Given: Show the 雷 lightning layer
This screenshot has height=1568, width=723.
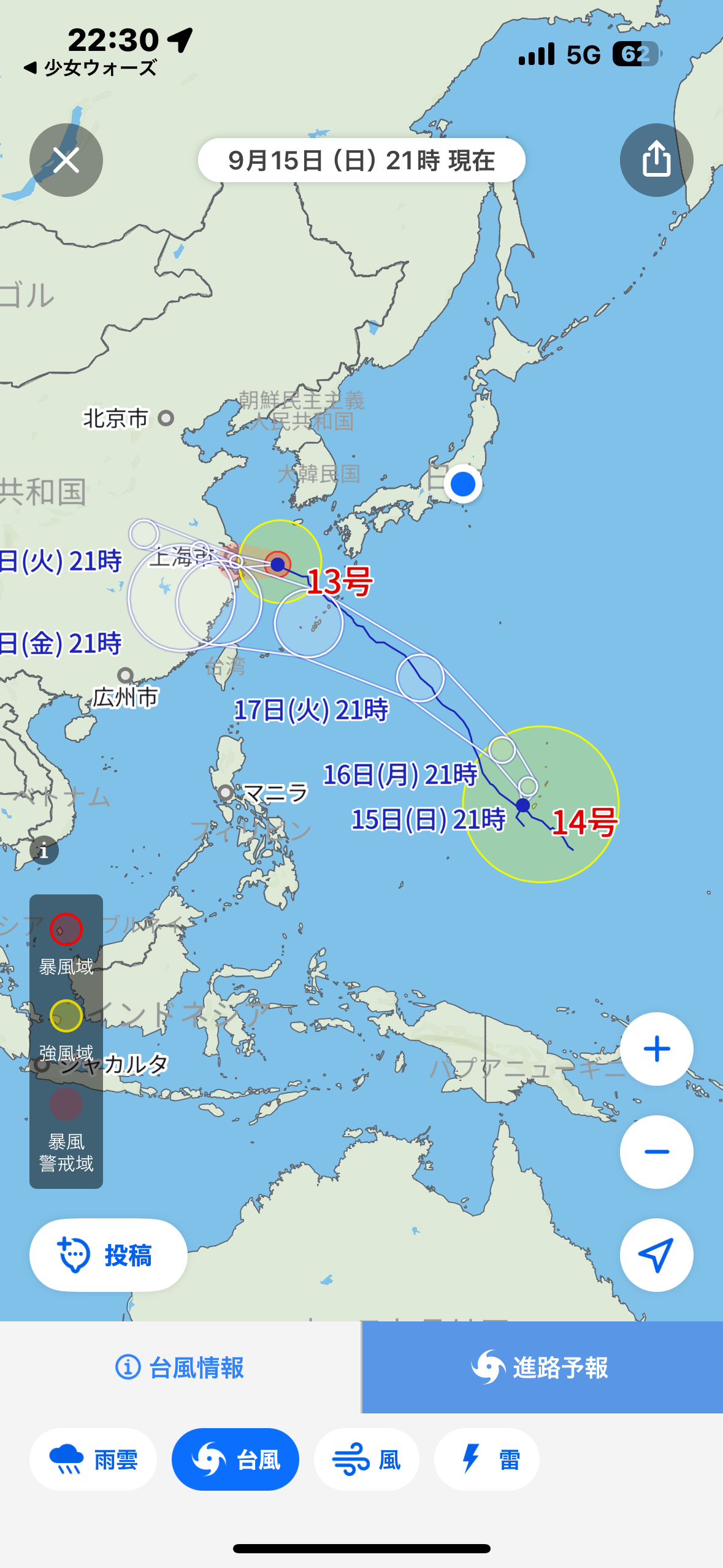Looking at the screenshot, I should pyautogui.click(x=487, y=1459).
